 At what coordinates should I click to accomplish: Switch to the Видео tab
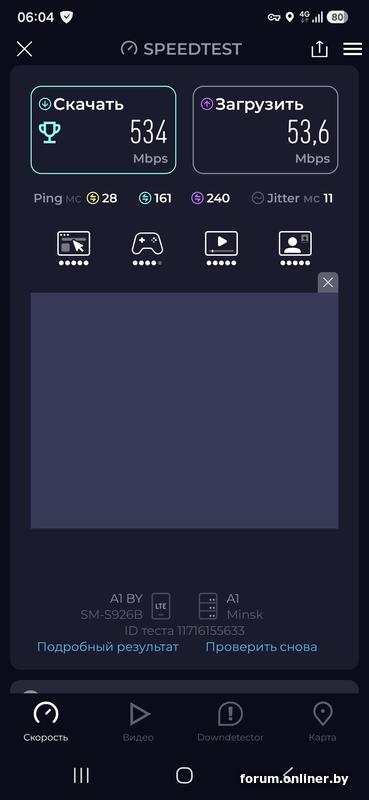click(138, 722)
